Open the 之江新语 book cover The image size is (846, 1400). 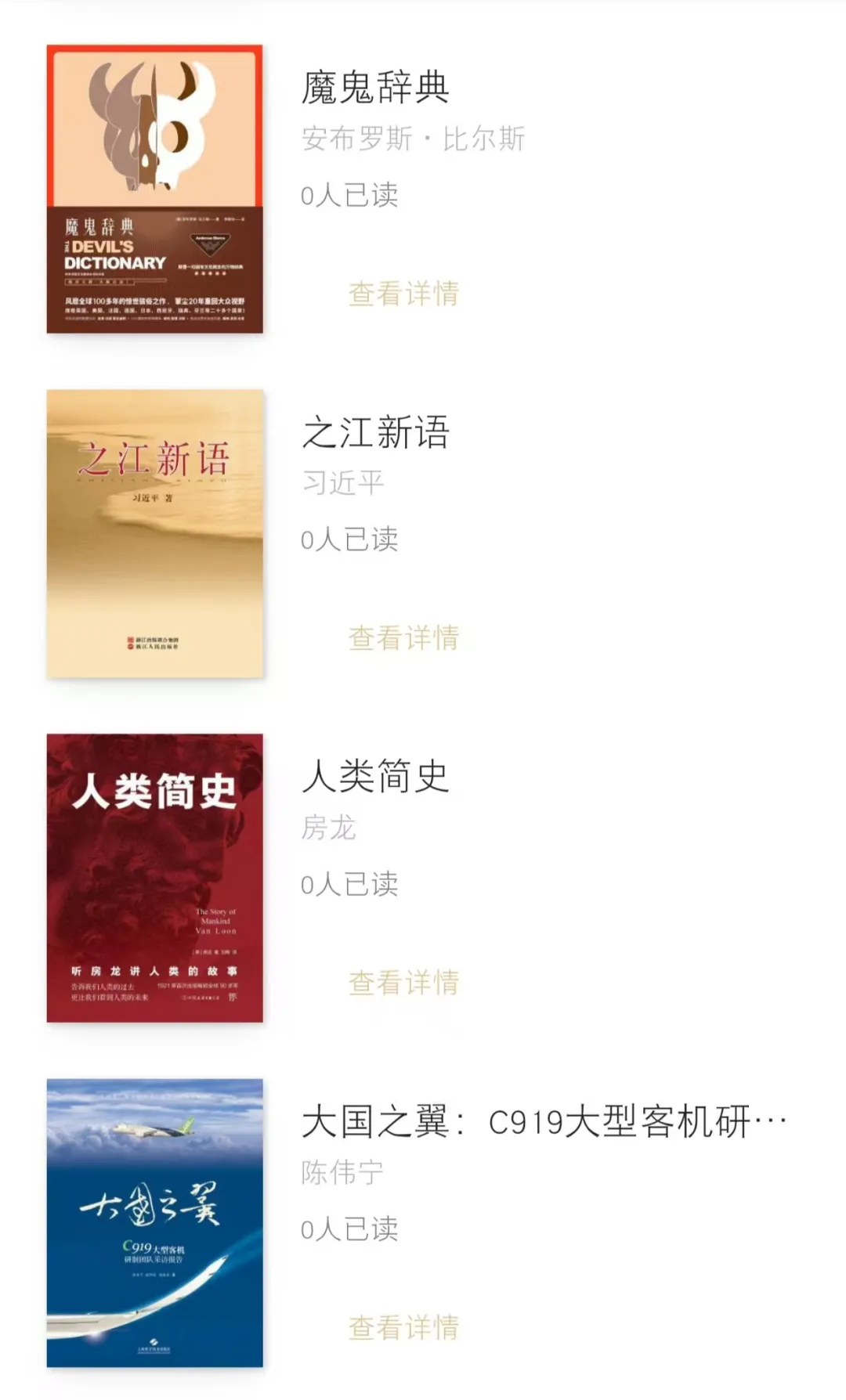(154, 533)
